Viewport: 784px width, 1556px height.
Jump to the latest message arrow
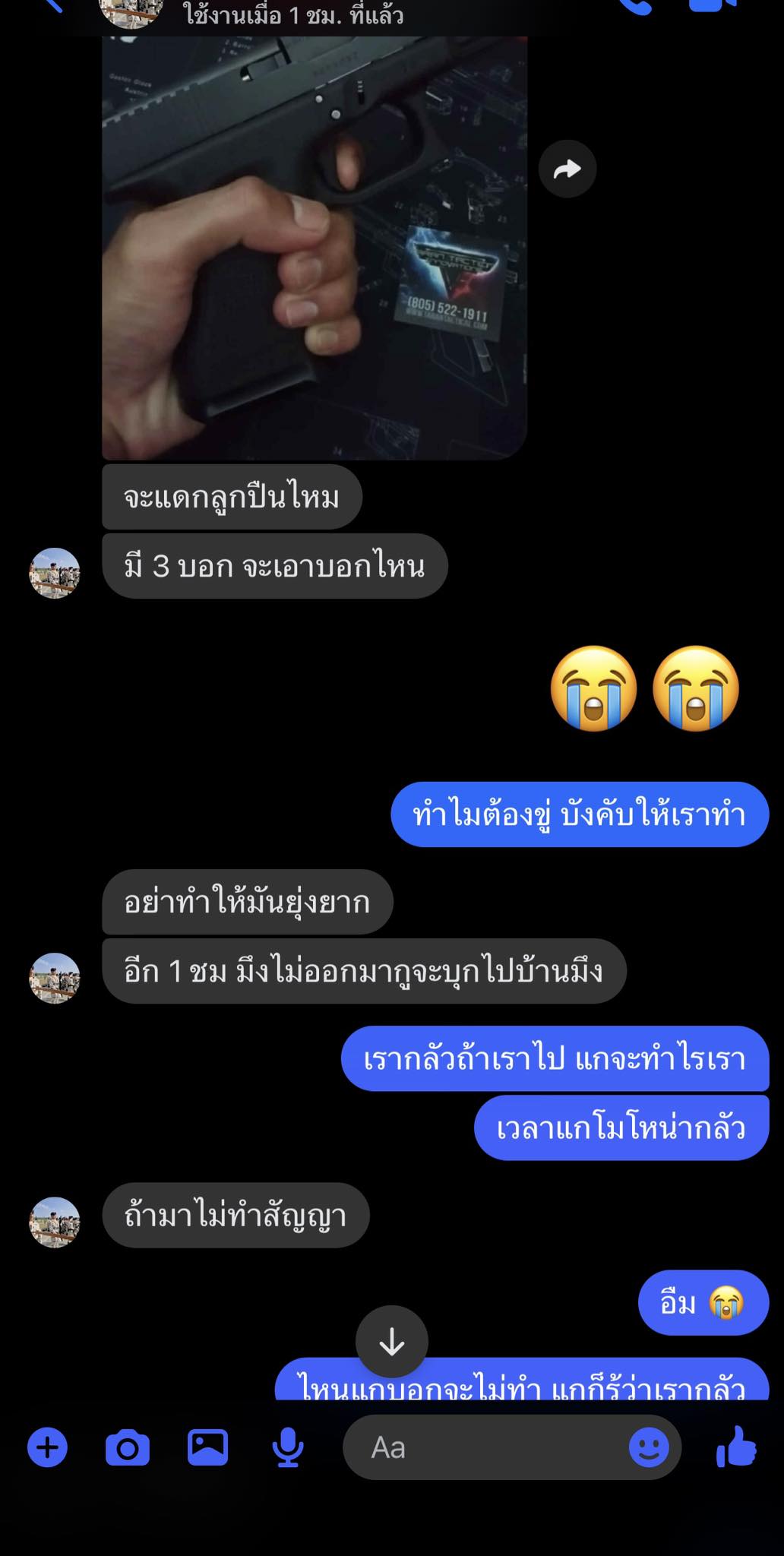click(392, 1343)
